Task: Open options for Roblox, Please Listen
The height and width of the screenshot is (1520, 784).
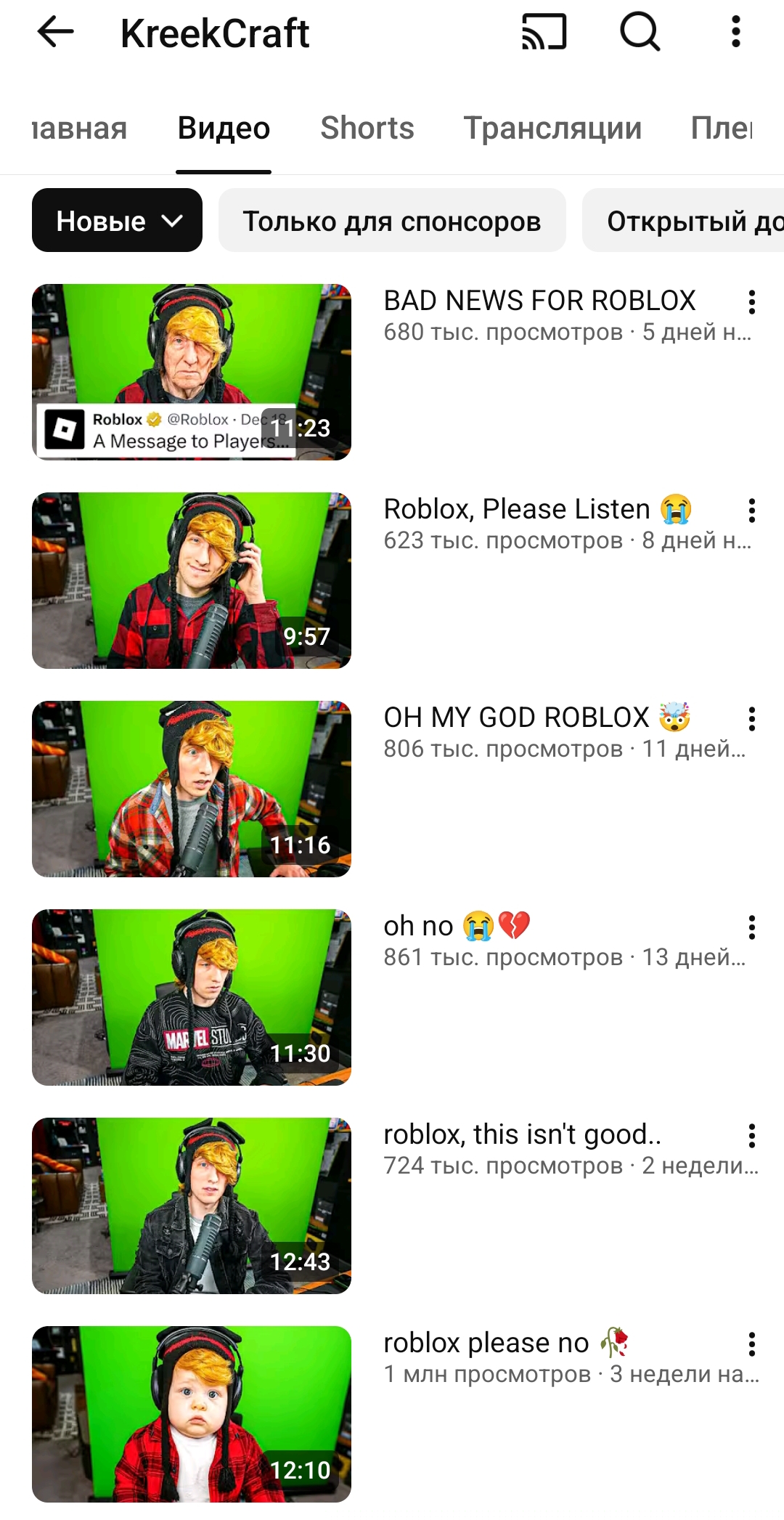Action: [x=752, y=511]
